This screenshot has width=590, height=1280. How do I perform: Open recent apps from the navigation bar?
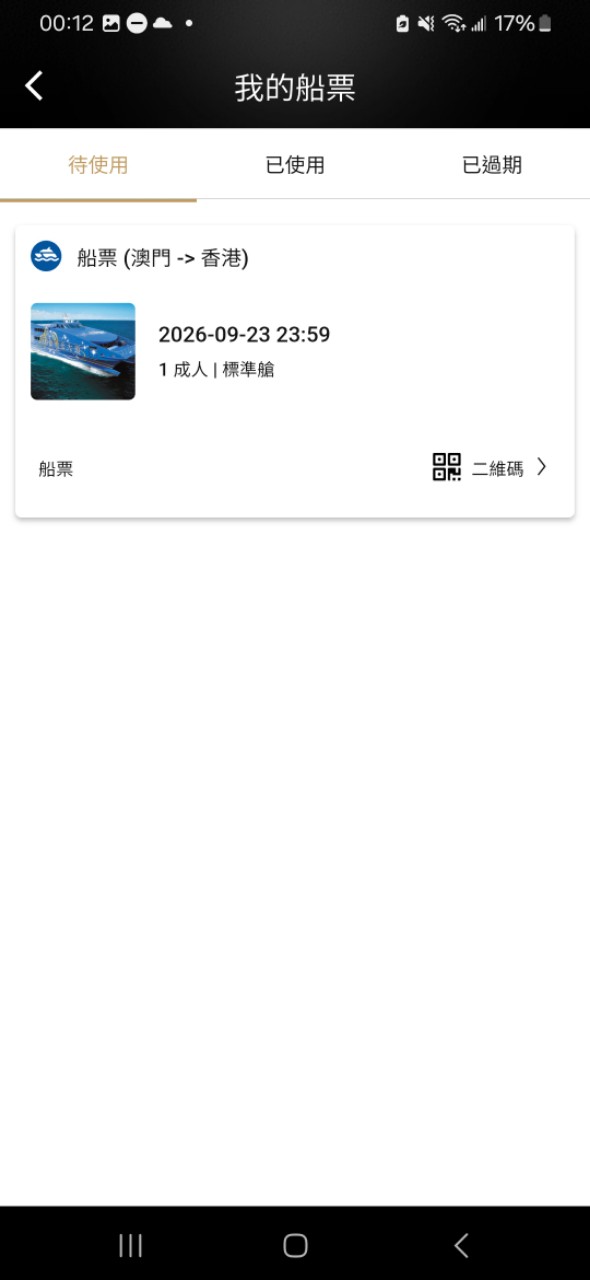(131, 1245)
